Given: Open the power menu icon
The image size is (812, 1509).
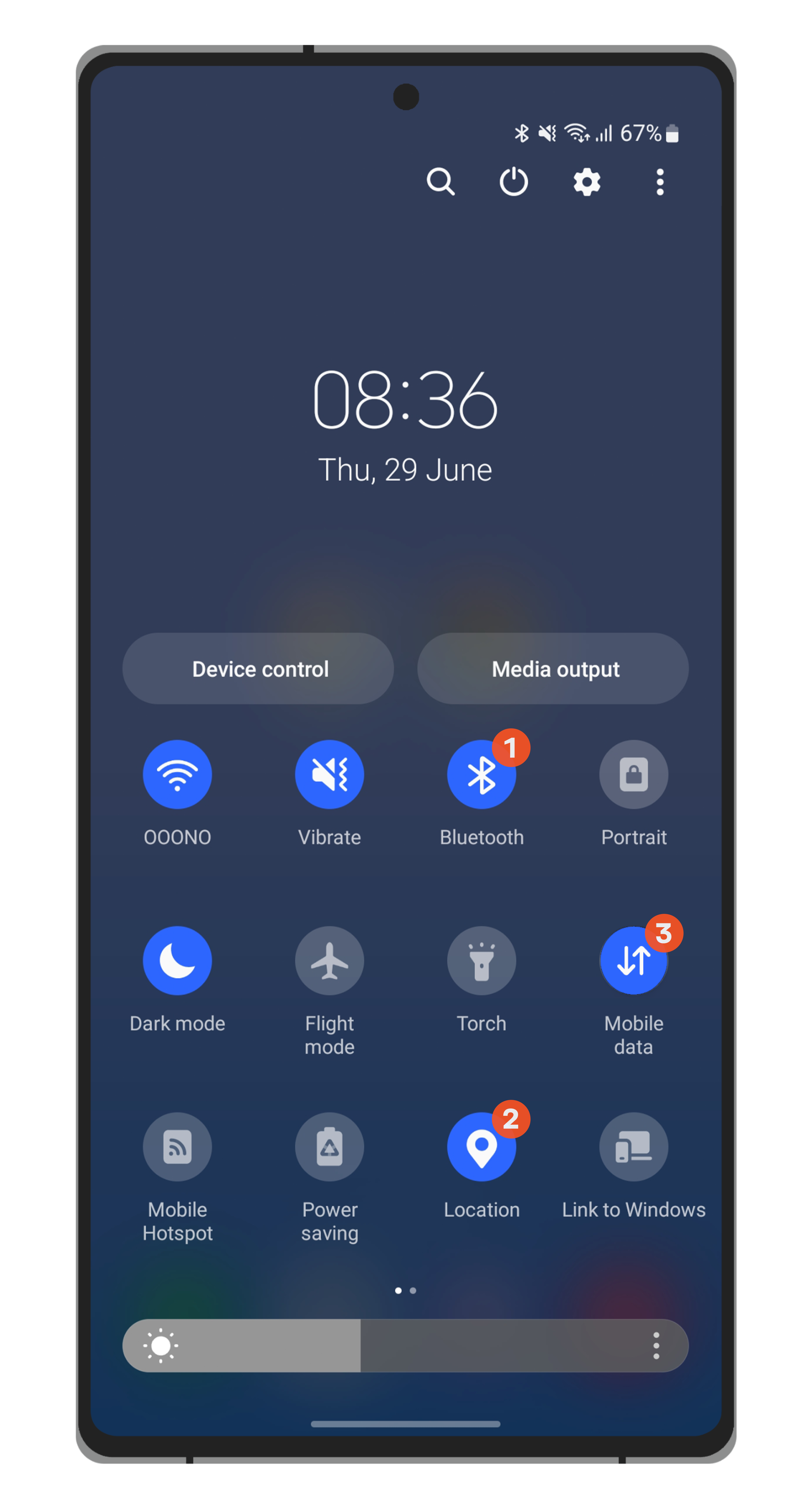Looking at the screenshot, I should point(513,182).
